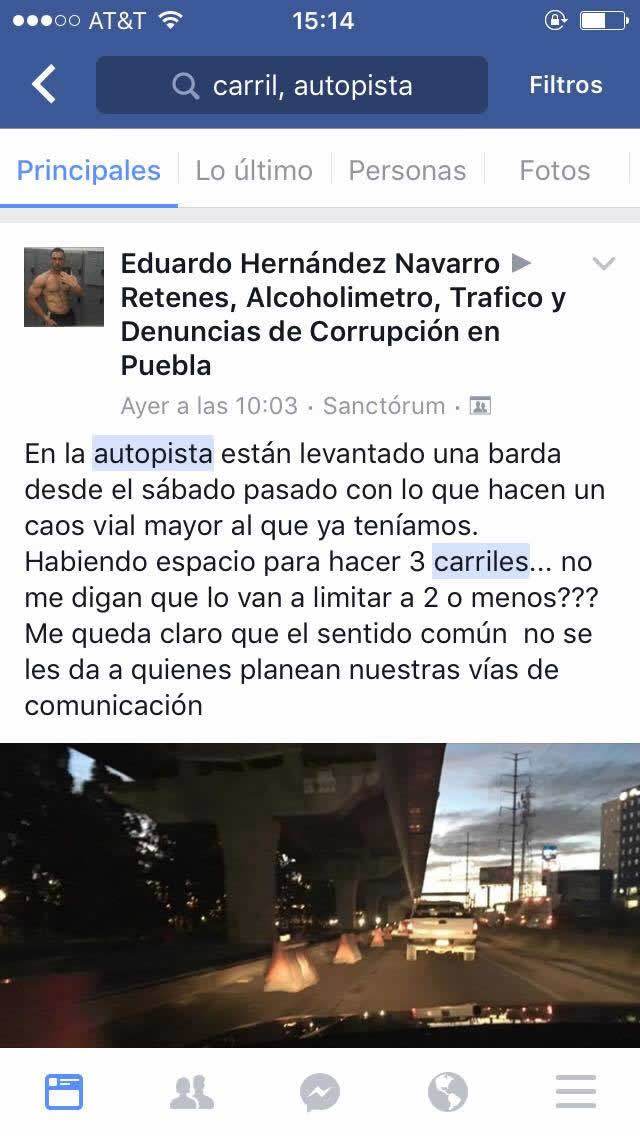This screenshot has width=640, height=1136.
Task: Go to the News Feed tab
Action: [x=64, y=1092]
